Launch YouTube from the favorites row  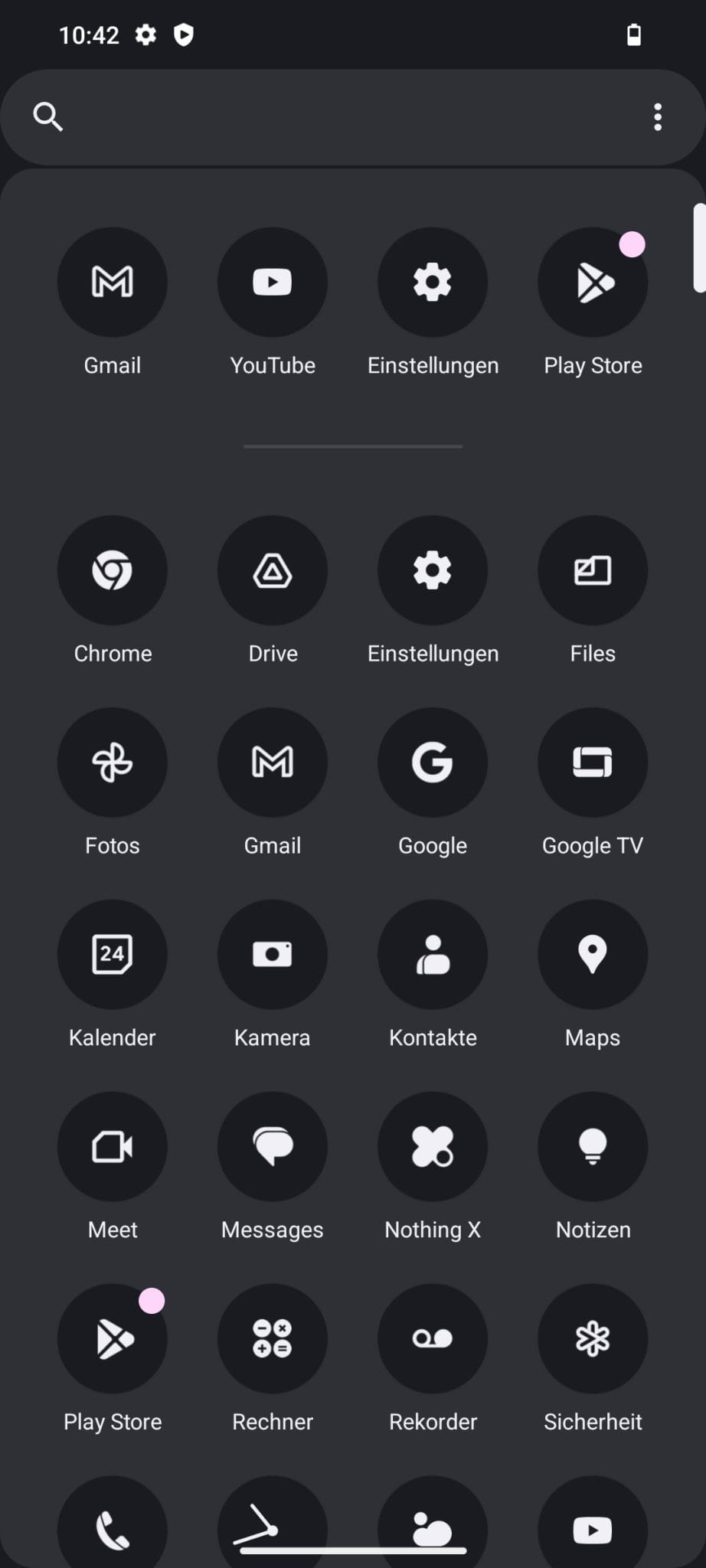(x=273, y=282)
